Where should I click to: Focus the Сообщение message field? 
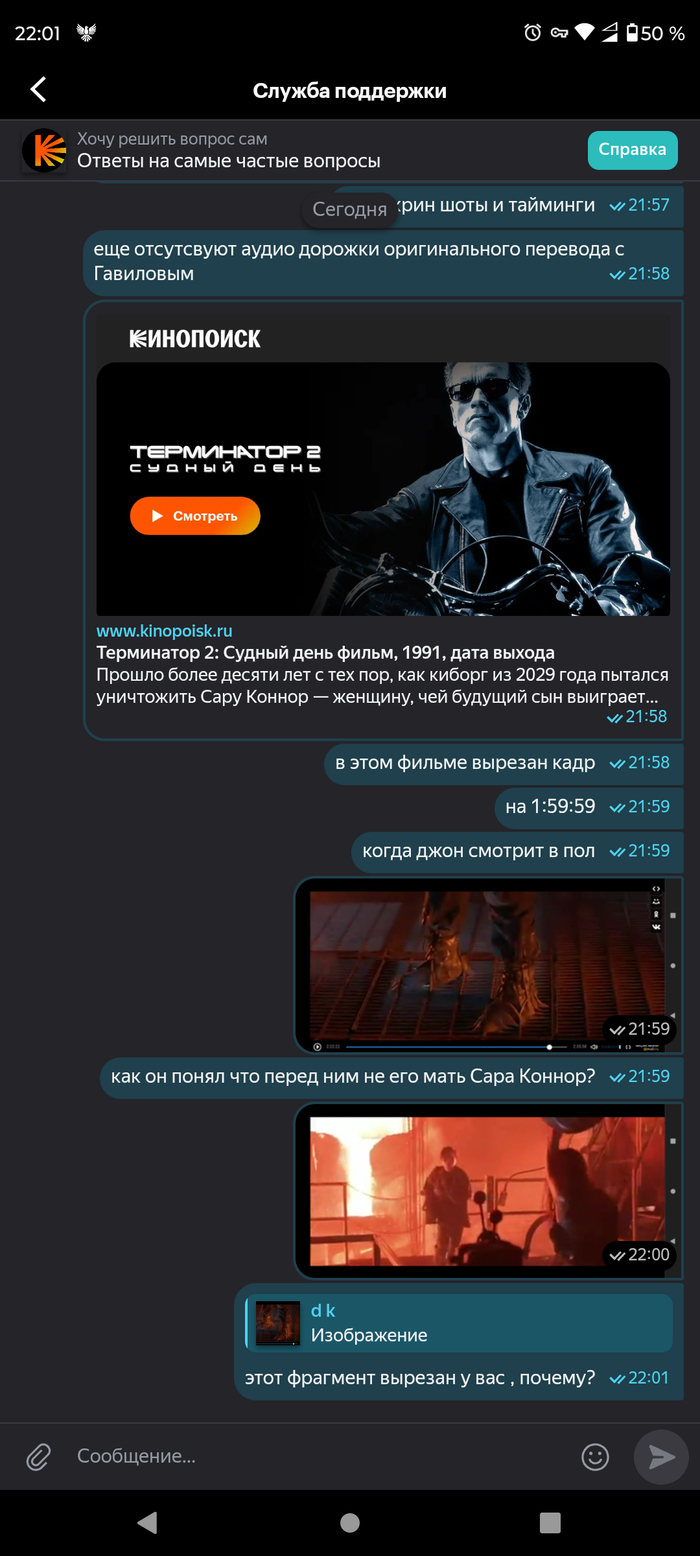click(x=320, y=1456)
